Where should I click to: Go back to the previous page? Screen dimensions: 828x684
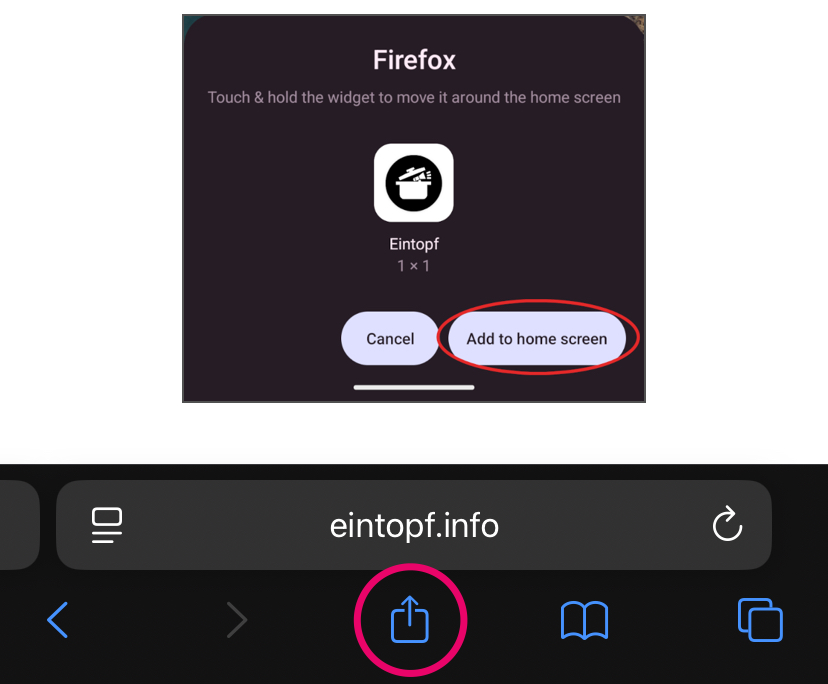click(58, 621)
